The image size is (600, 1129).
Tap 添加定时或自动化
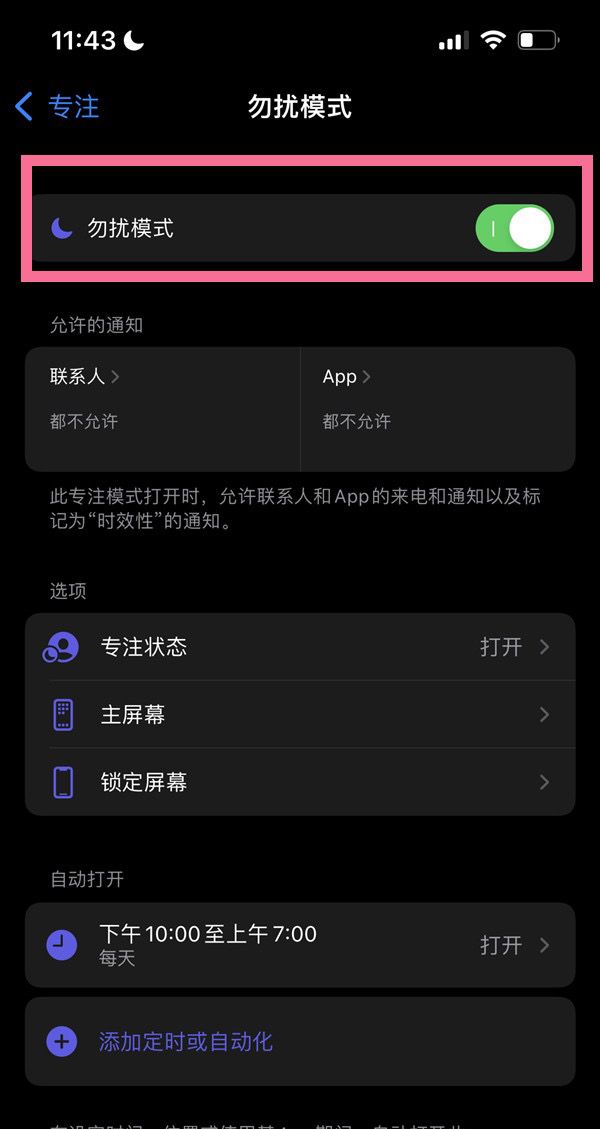pos(186,1042)
